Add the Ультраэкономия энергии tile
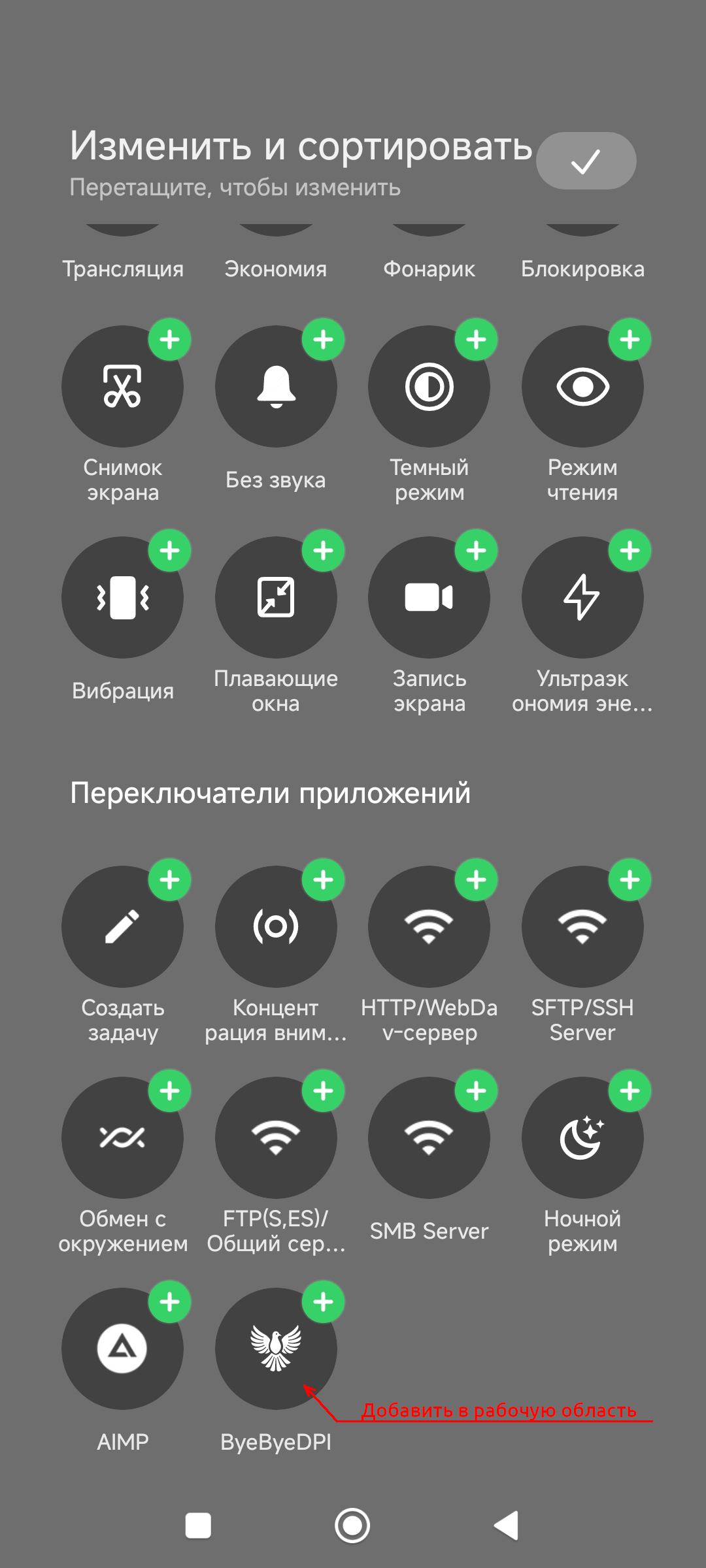This screenshot has width=706, height=1568. [630, 551]
